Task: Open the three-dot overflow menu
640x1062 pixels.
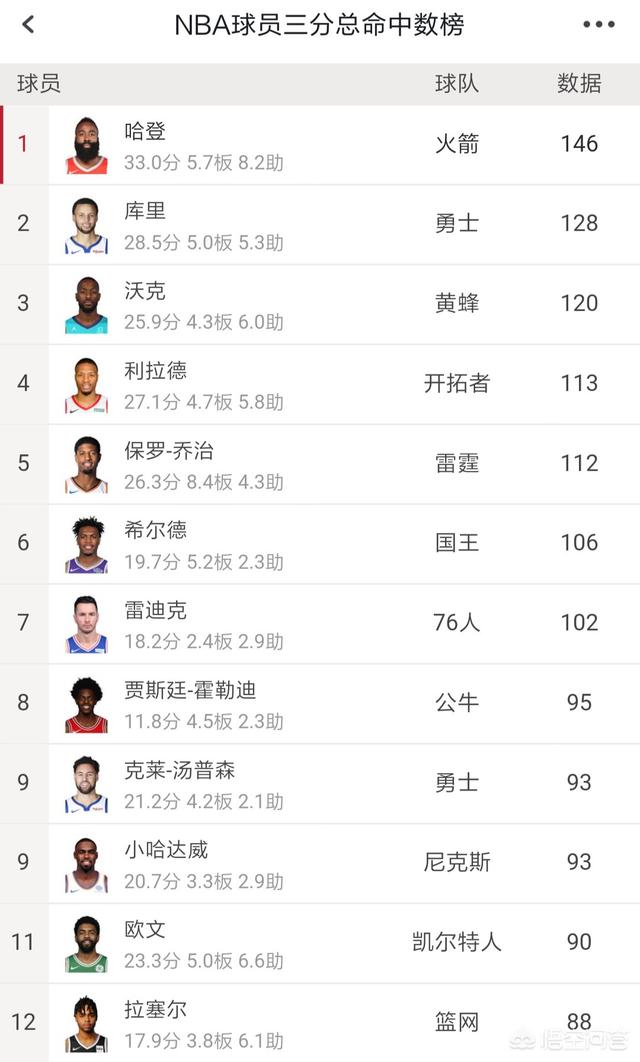Action: 599,25
